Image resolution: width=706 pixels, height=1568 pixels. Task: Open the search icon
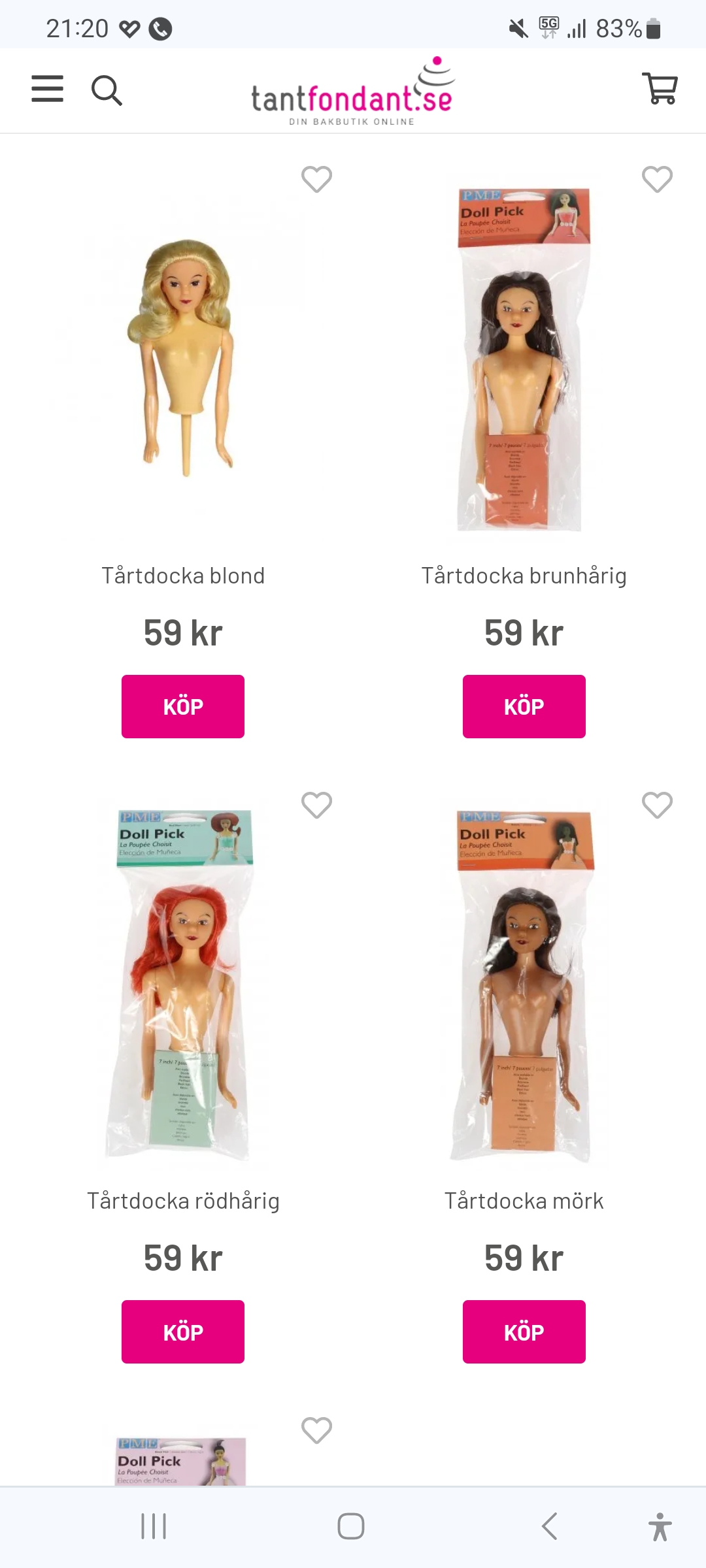click(x=107, y=90)
